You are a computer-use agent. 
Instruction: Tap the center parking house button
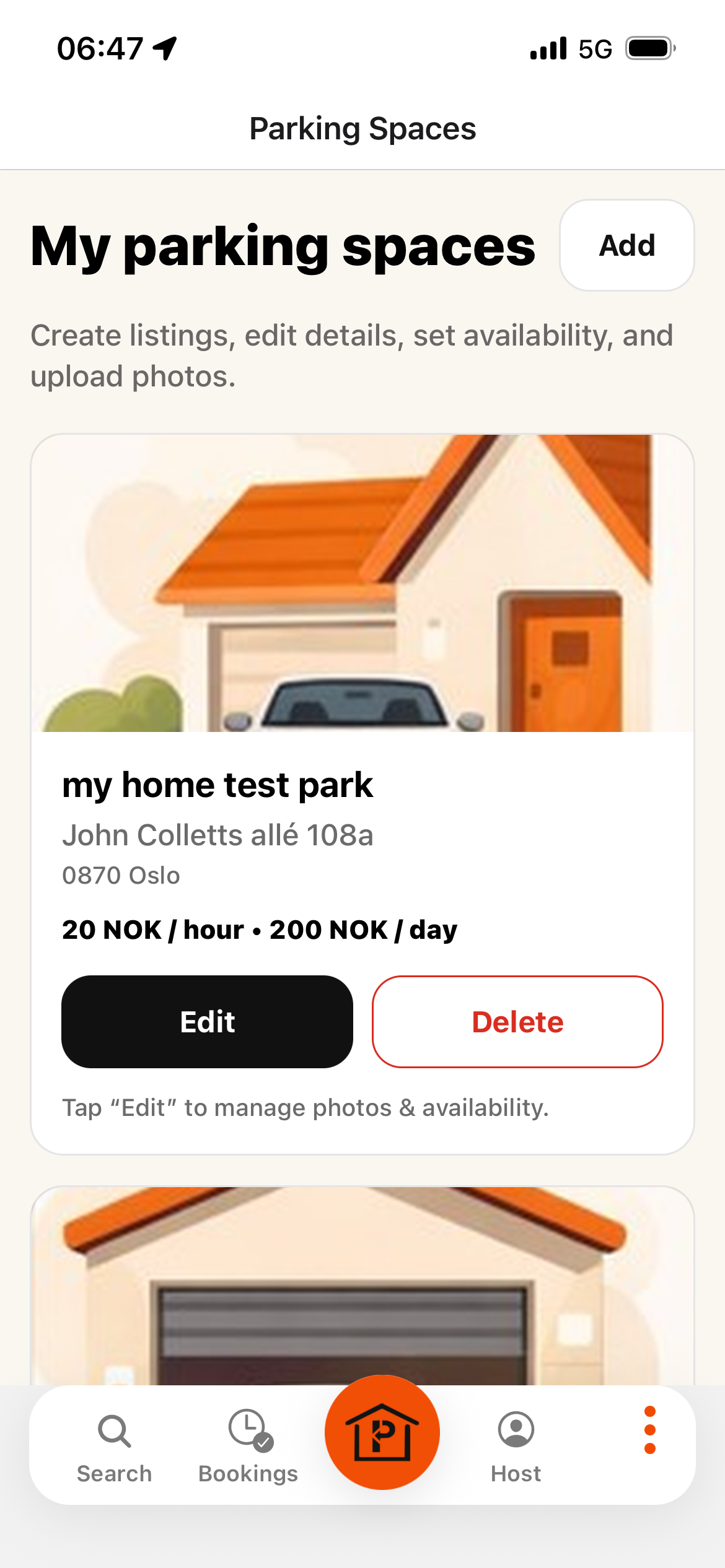tap(382, 1432)
